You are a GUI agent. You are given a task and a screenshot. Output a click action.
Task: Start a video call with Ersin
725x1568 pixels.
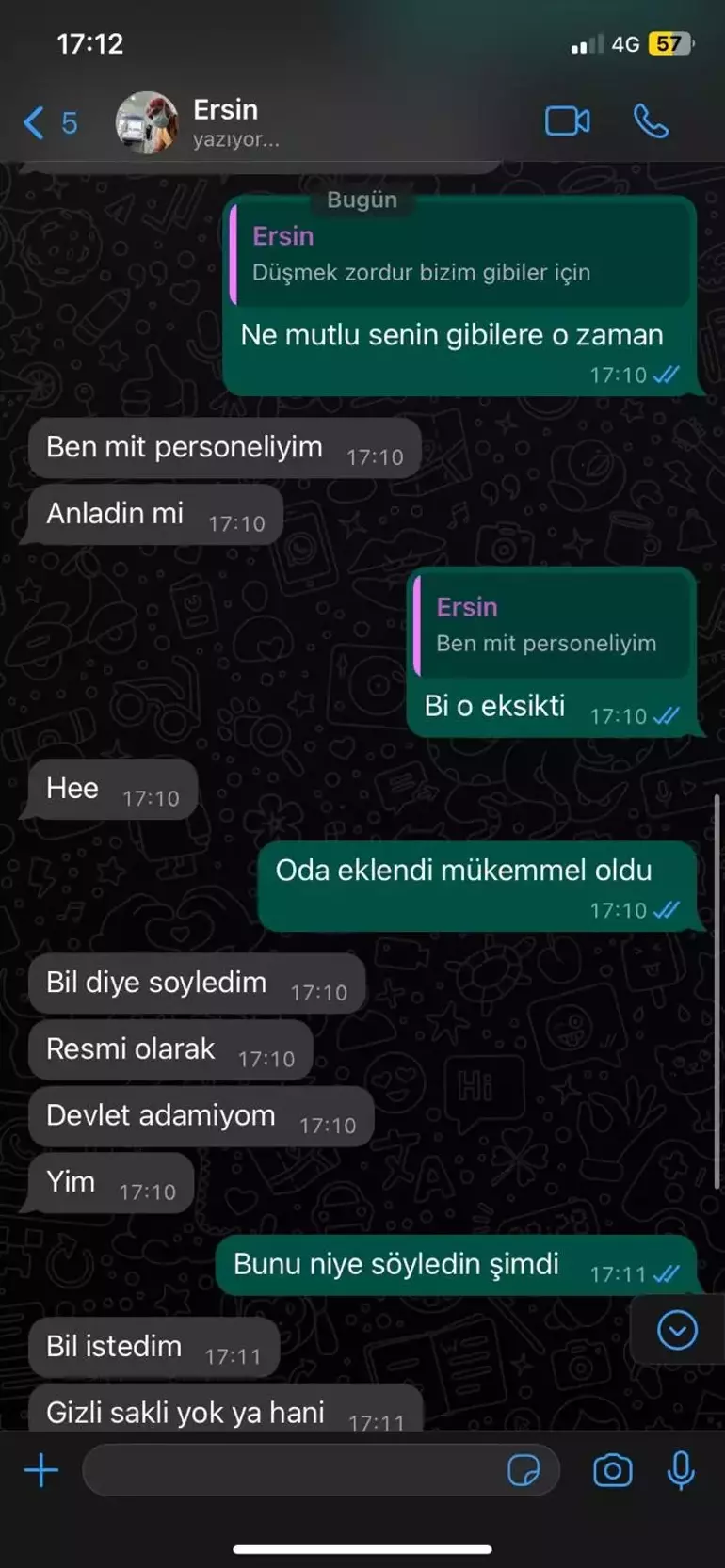click(567, 121)
